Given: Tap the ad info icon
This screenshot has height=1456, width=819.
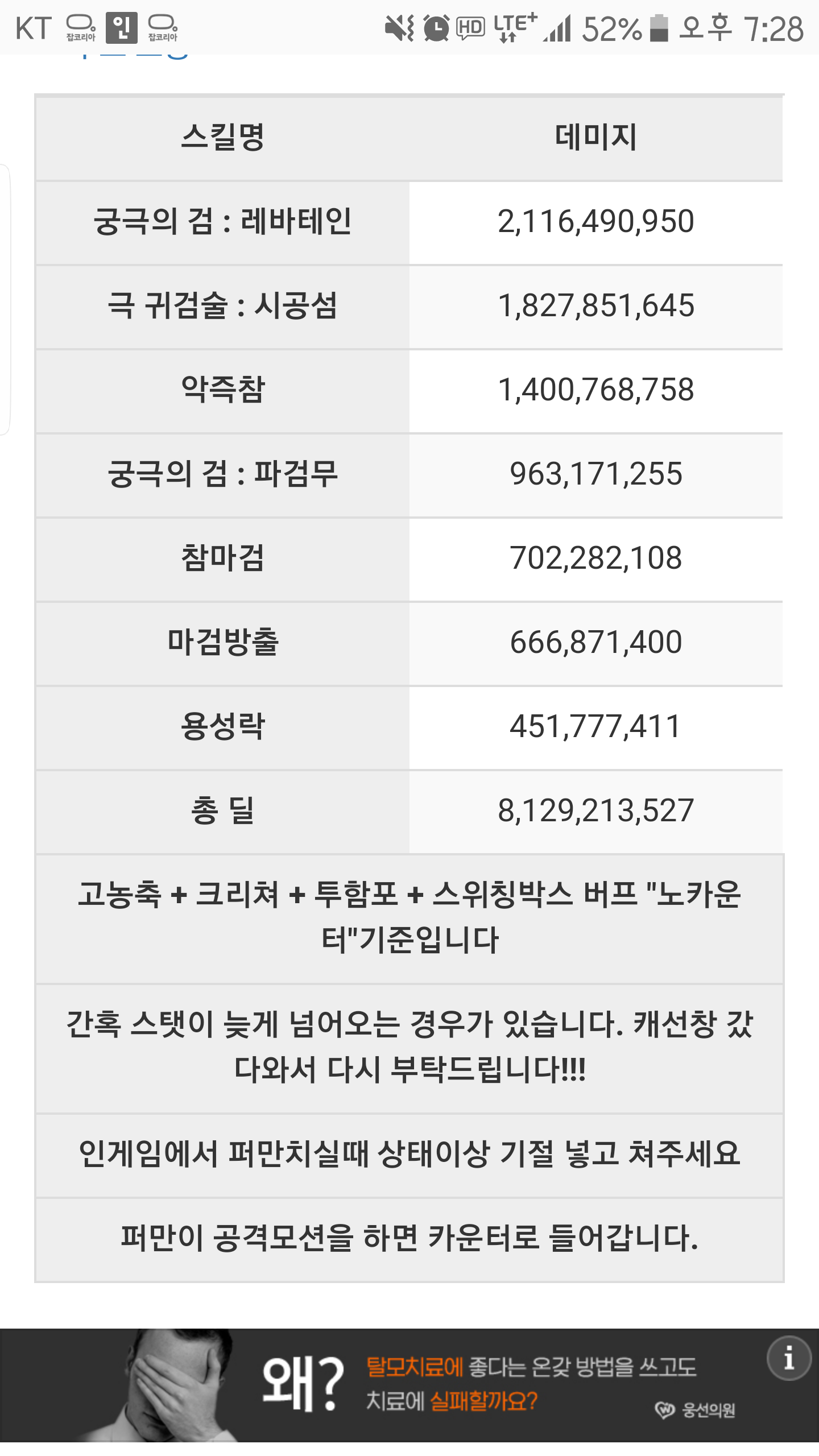Looking at the screenshot, I should [x=789, y=1359].
